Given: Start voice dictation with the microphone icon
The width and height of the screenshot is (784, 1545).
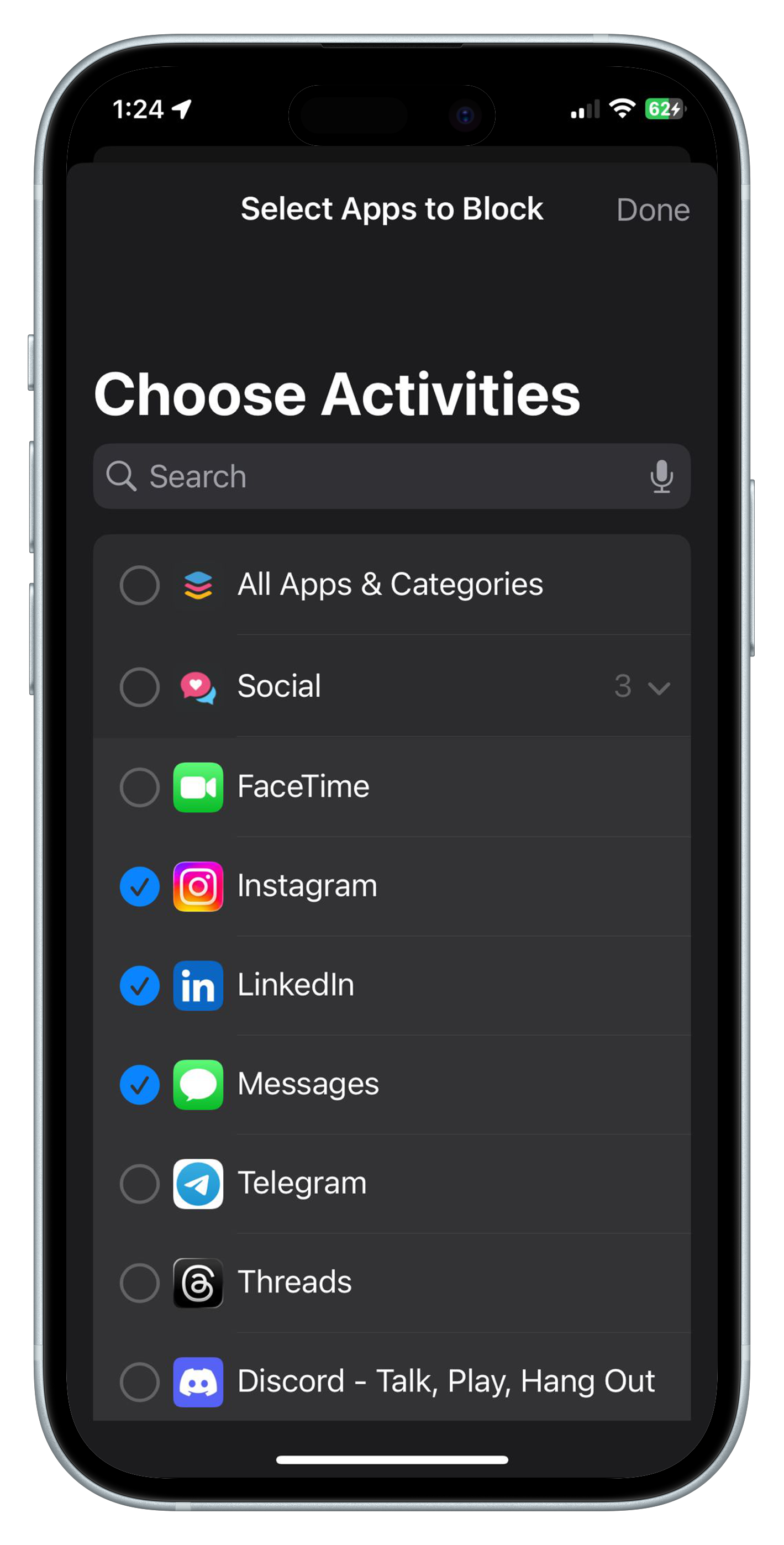Looking at the screenshot, I should [x=661, y=477].
